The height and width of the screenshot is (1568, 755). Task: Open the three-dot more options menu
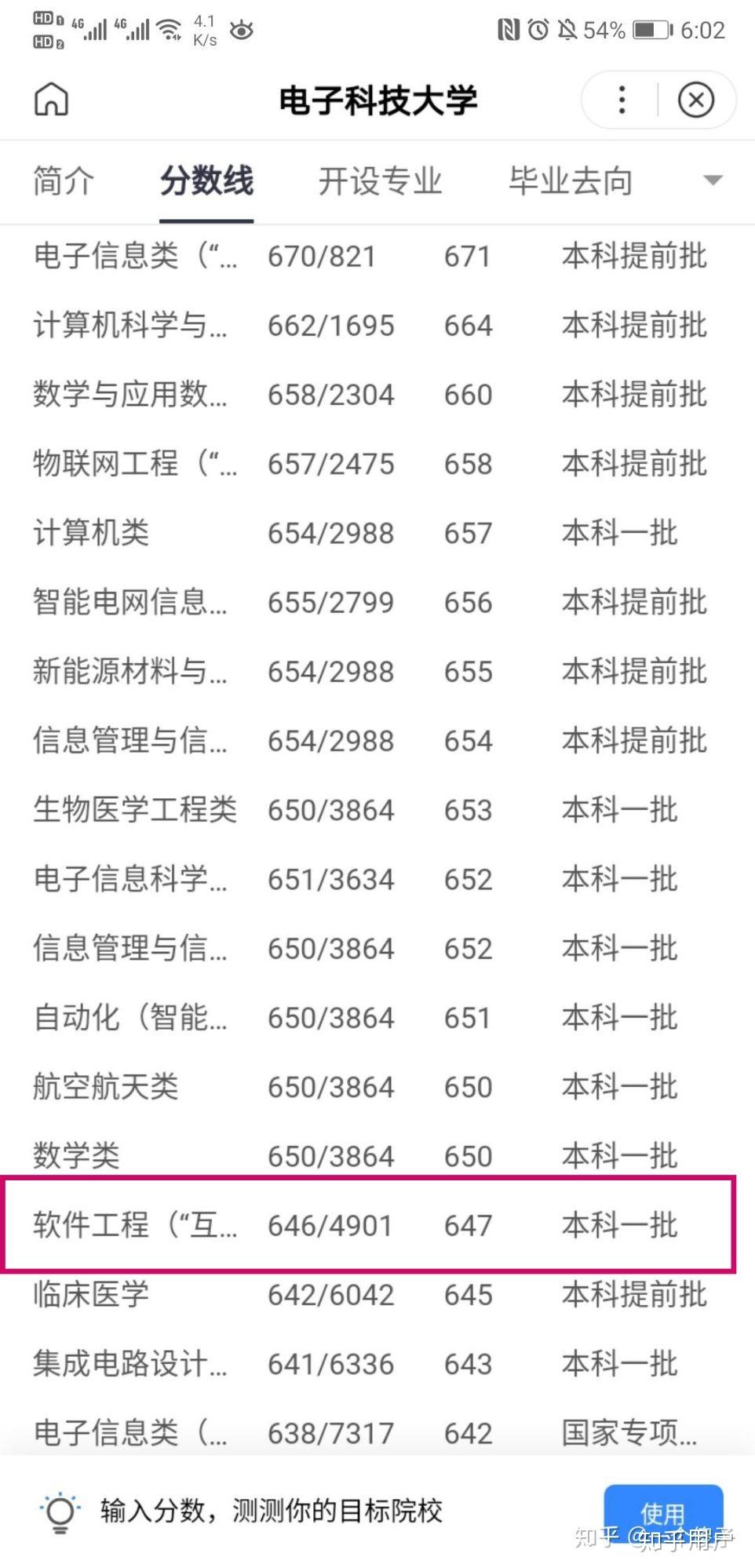click(x=622, y=100)
